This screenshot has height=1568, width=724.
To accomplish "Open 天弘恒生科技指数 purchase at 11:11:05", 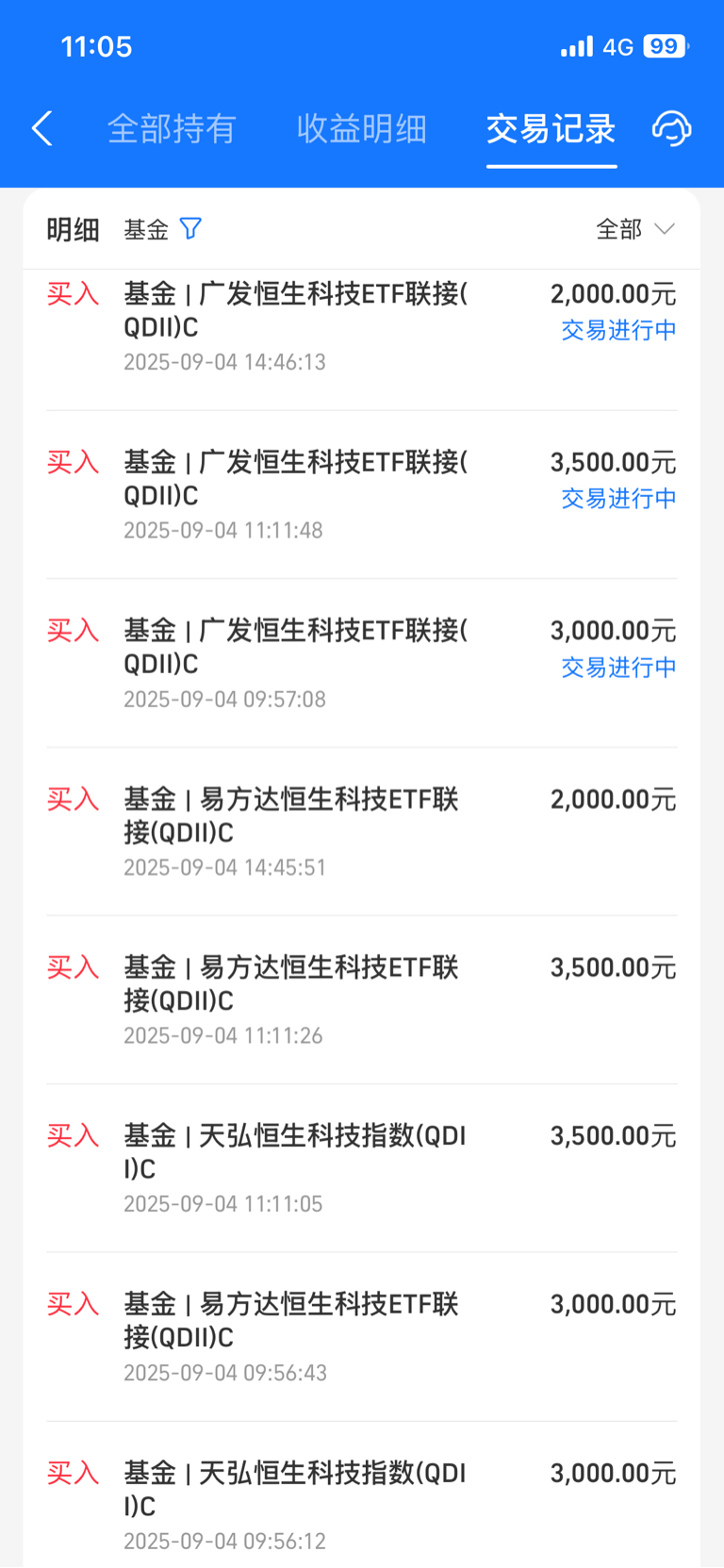I will point(362,1168).
